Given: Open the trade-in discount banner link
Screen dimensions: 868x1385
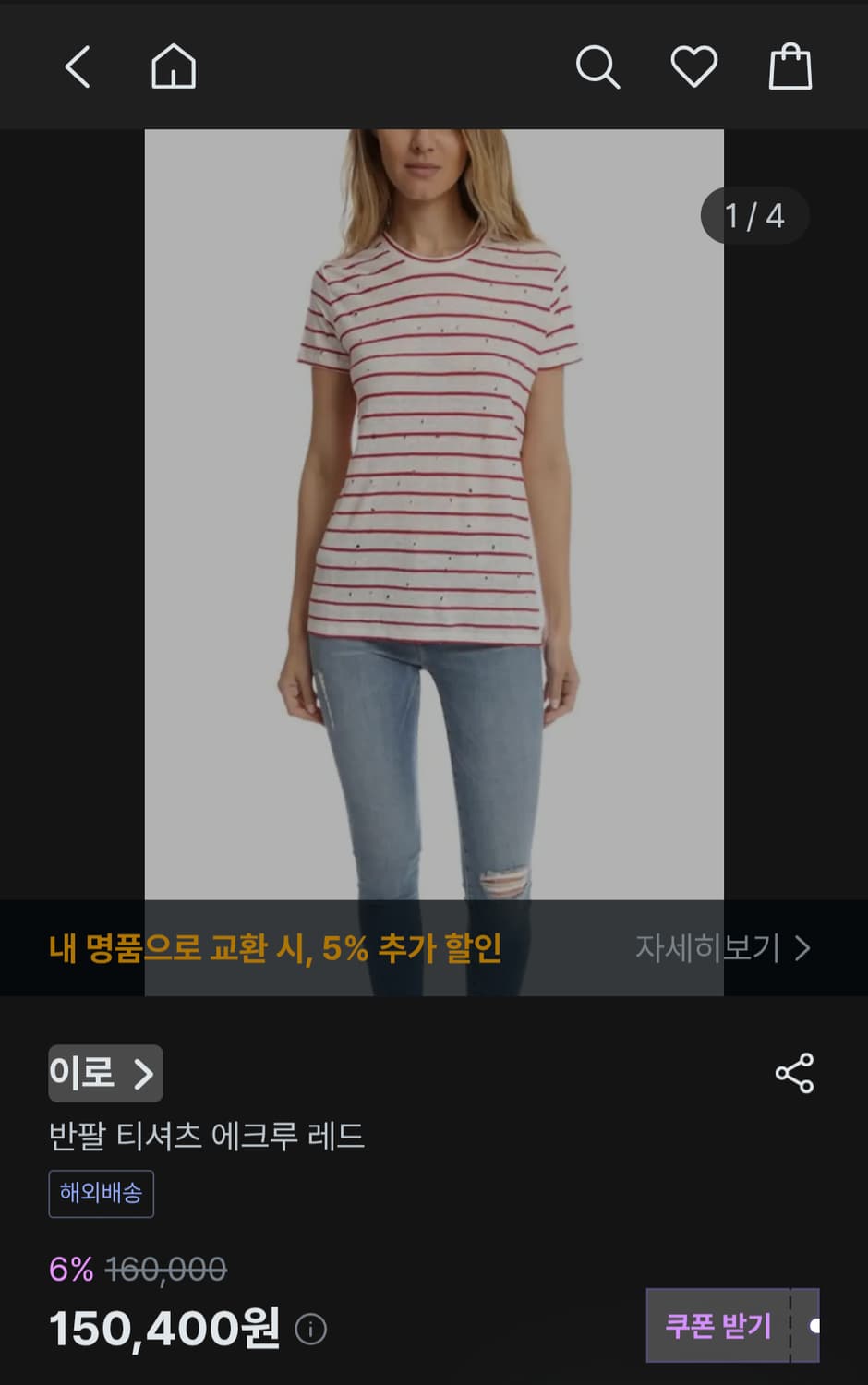Looking at the screenshot, I should click(x=274, y=950).
